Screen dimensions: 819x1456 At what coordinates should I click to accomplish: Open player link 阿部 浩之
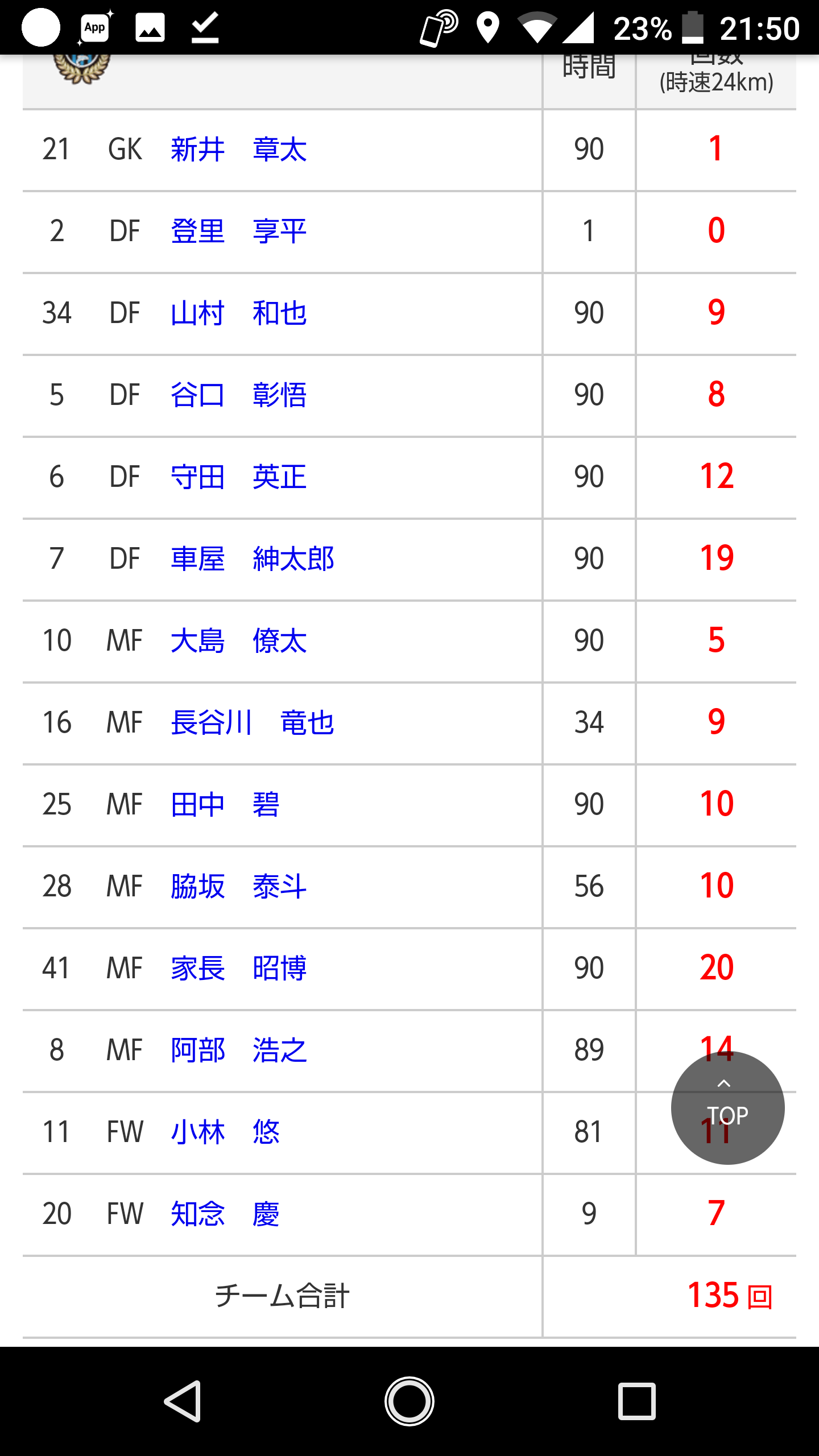pos(239,1050)
